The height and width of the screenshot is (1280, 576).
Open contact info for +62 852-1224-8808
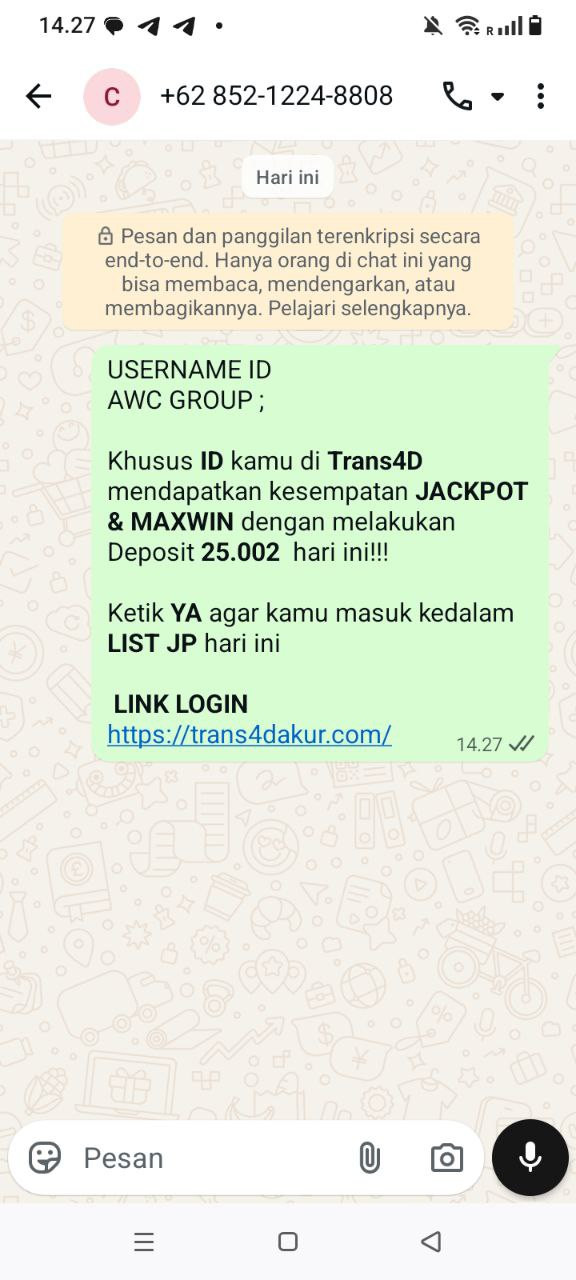point(276,96)
